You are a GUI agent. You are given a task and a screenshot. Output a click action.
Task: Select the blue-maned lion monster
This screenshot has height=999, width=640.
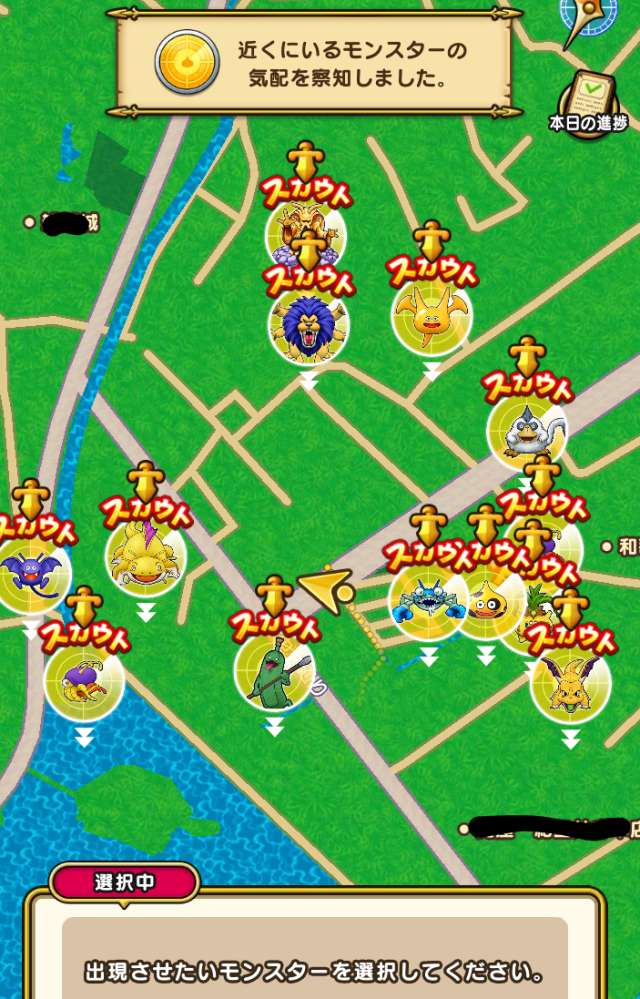pos(308,328)
